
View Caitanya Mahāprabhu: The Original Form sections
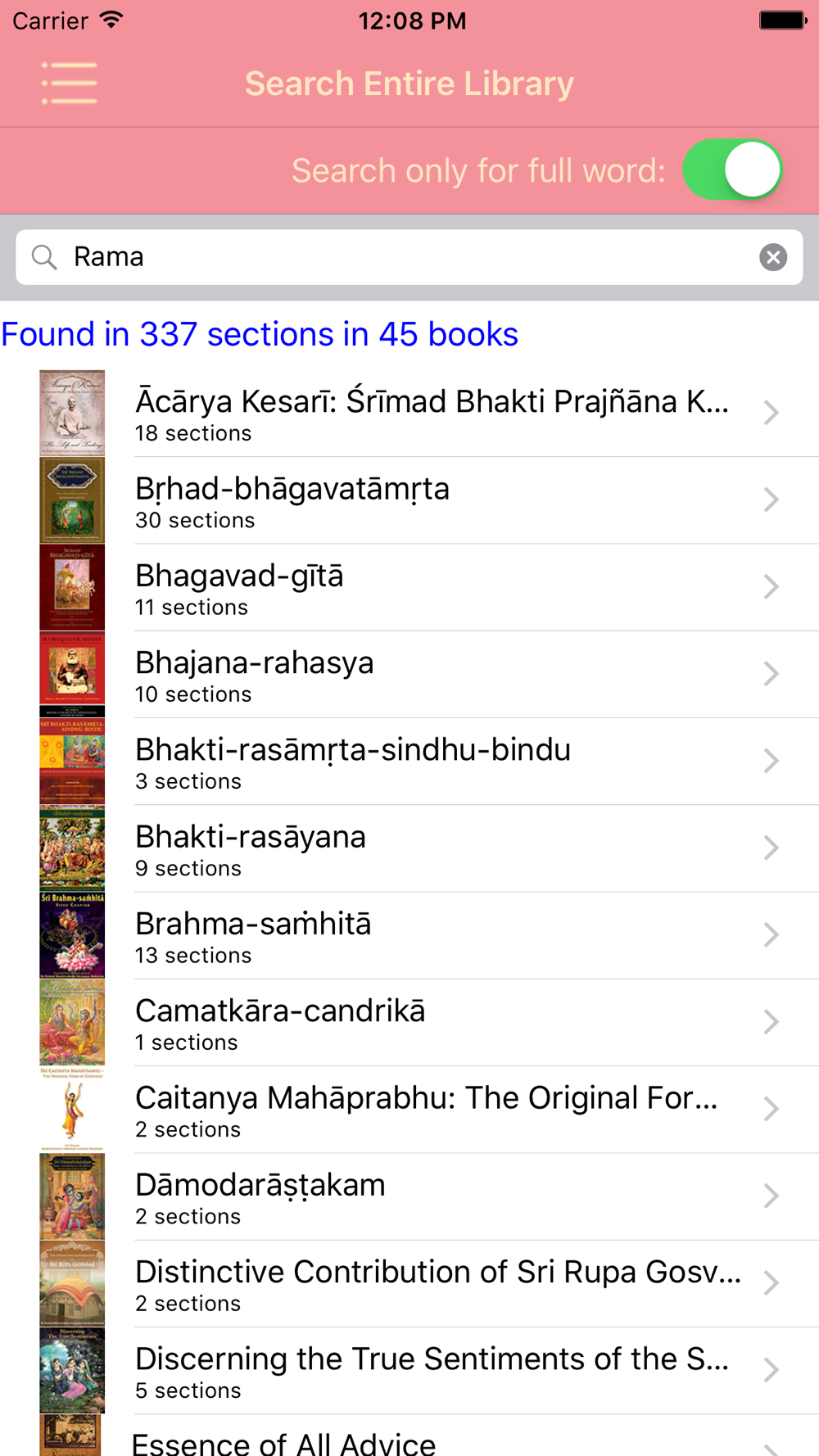click(x=409, y=1110)
